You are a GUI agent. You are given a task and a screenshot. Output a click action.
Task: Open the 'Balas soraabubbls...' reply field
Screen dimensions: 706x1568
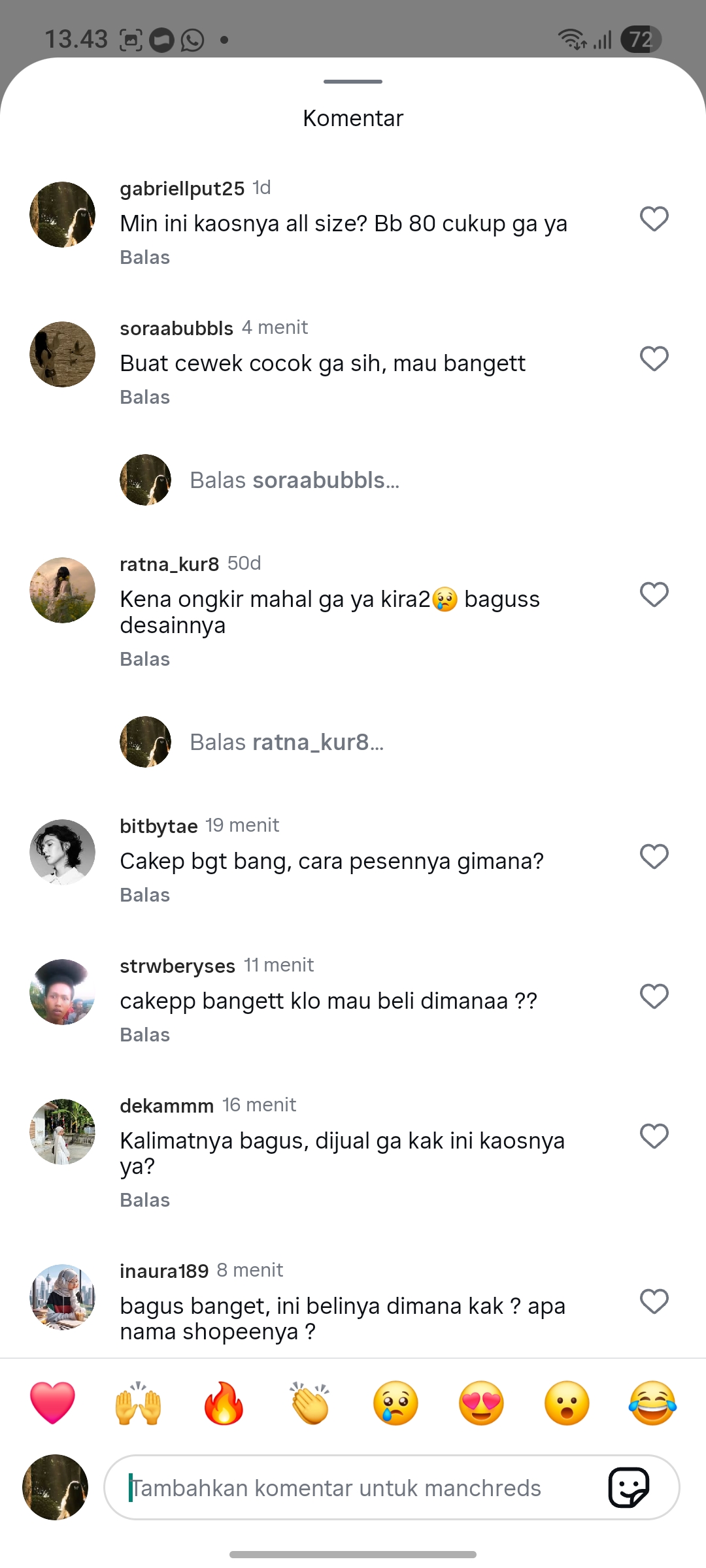coord(294,480)
